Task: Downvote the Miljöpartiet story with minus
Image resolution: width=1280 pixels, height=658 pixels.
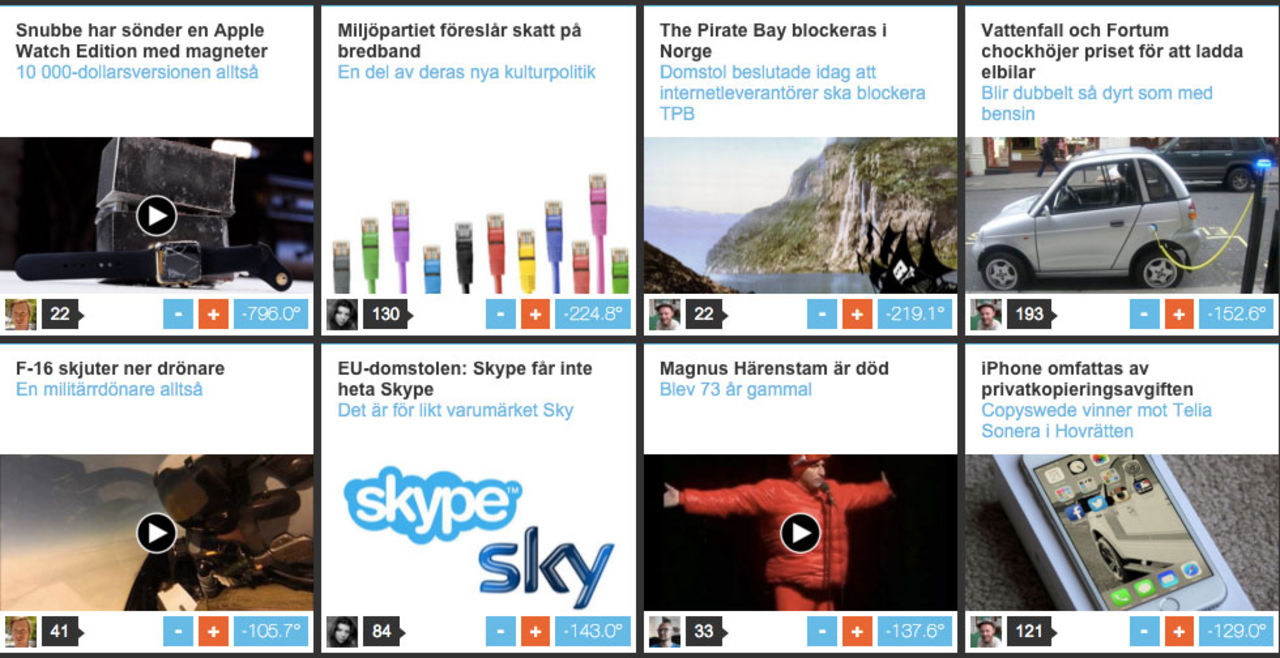Action: 500,314
